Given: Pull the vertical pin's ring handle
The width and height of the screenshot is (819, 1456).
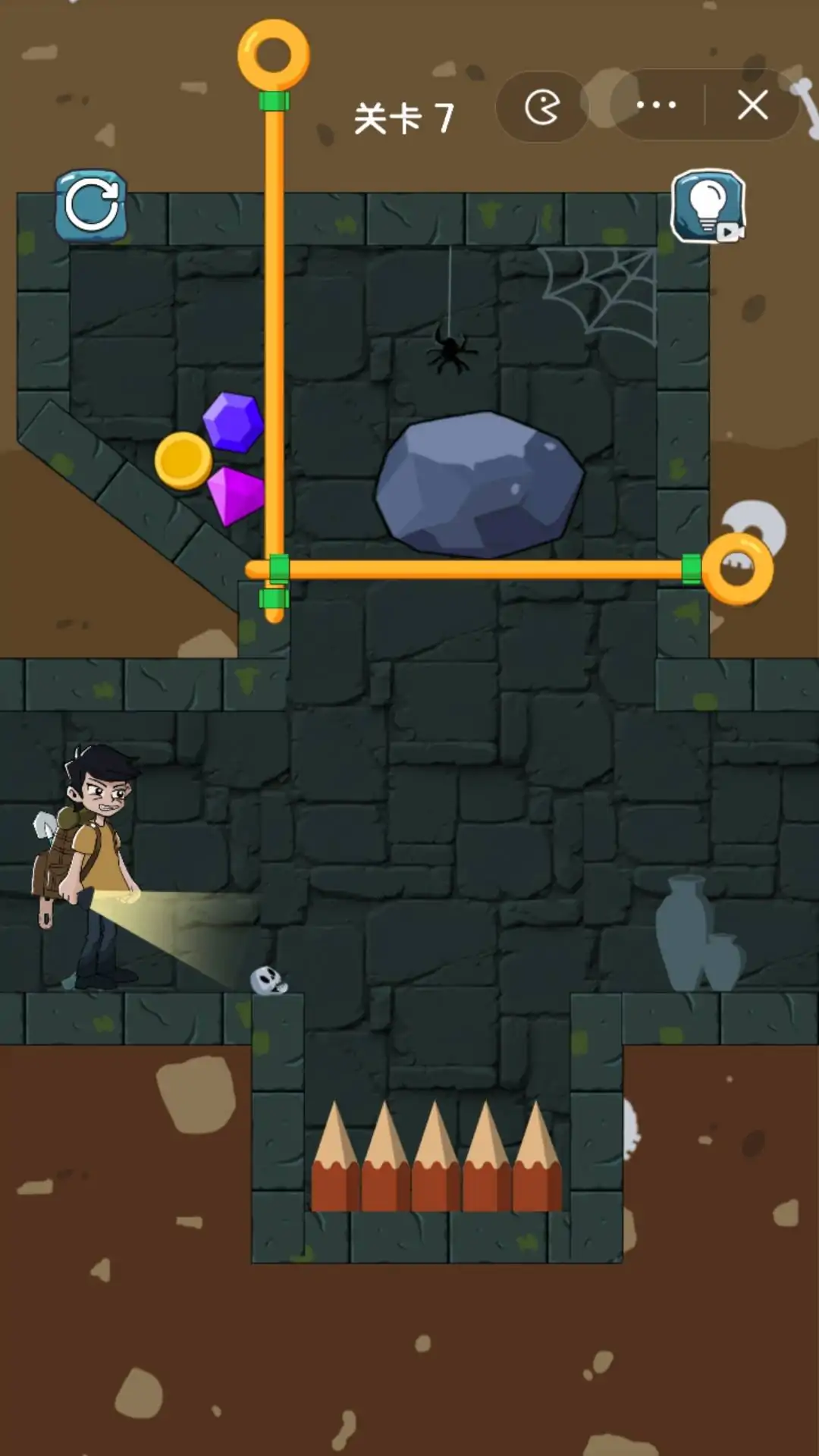Looking at the screenshot, I should pyautogui.click(x=274, y=55).
